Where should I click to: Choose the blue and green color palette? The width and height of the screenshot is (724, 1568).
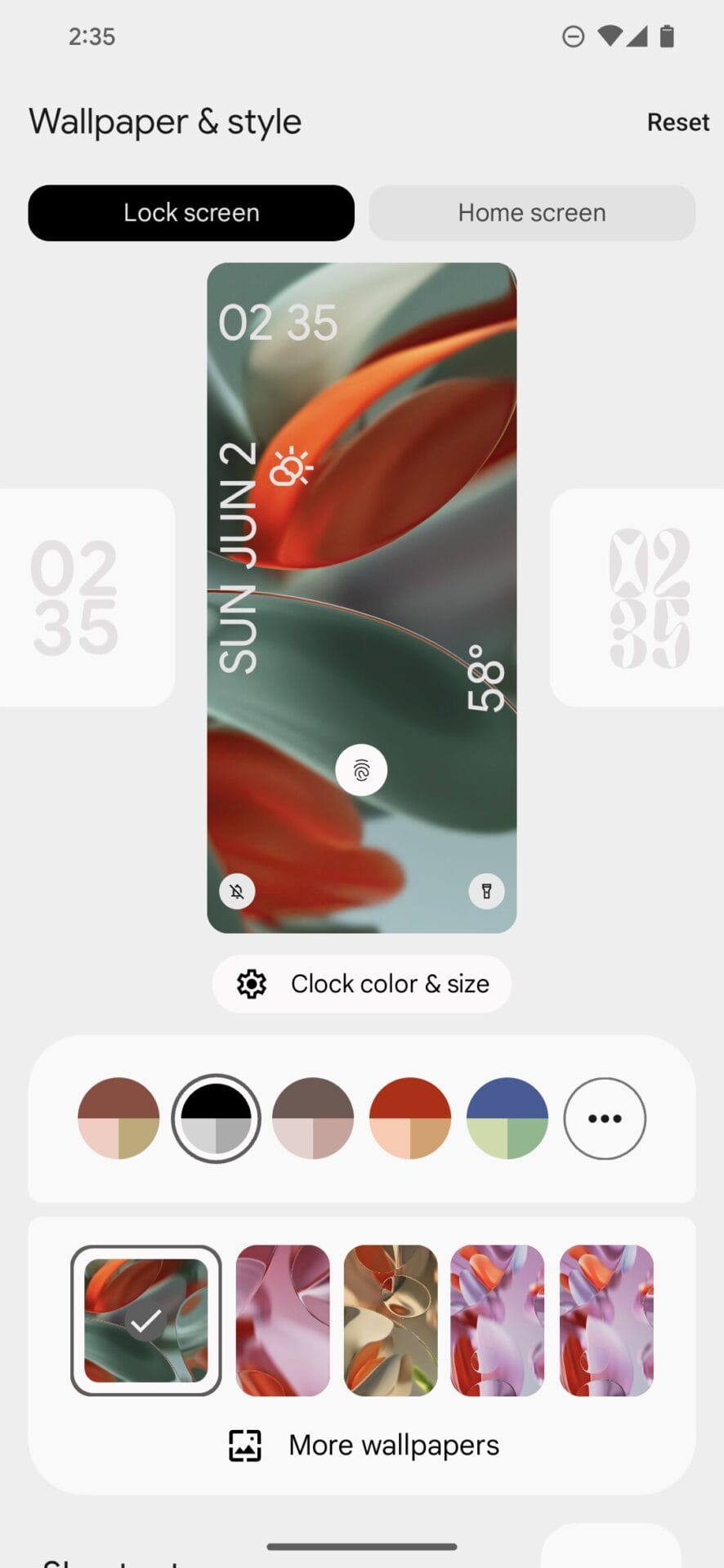[x=507, y=1118]
